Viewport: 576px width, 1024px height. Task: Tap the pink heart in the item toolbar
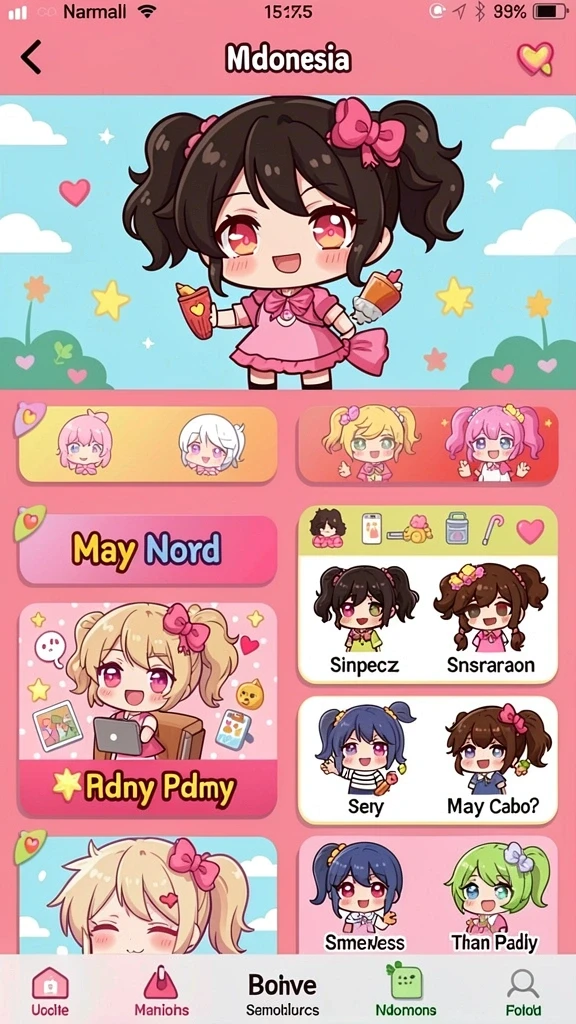point(530,531)
